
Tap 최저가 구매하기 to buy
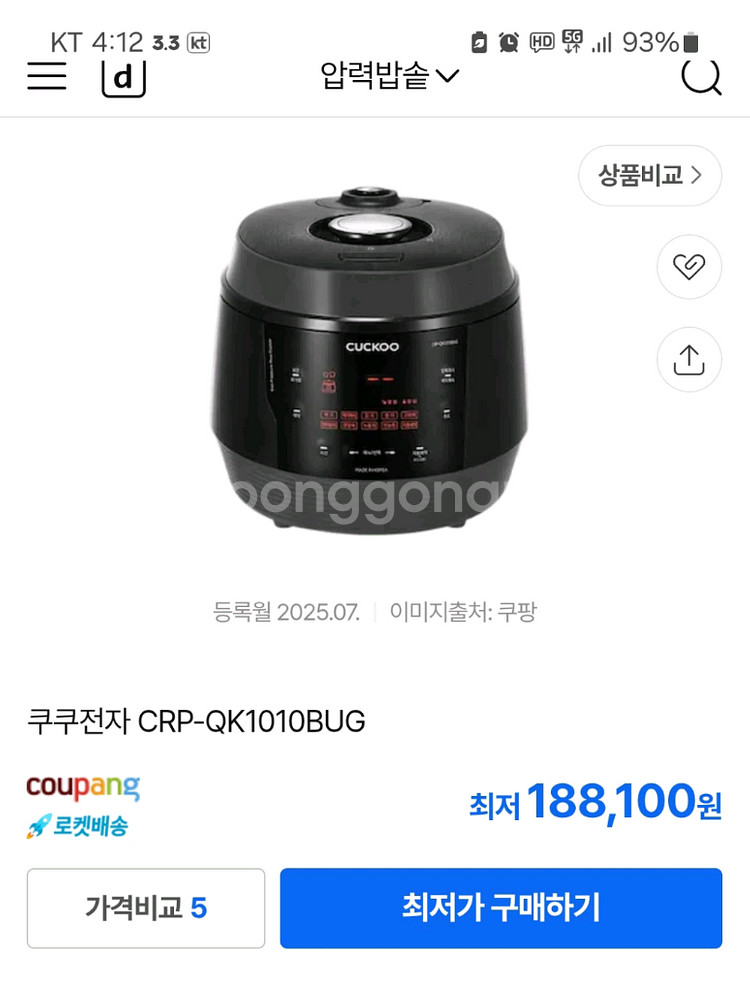500,908
